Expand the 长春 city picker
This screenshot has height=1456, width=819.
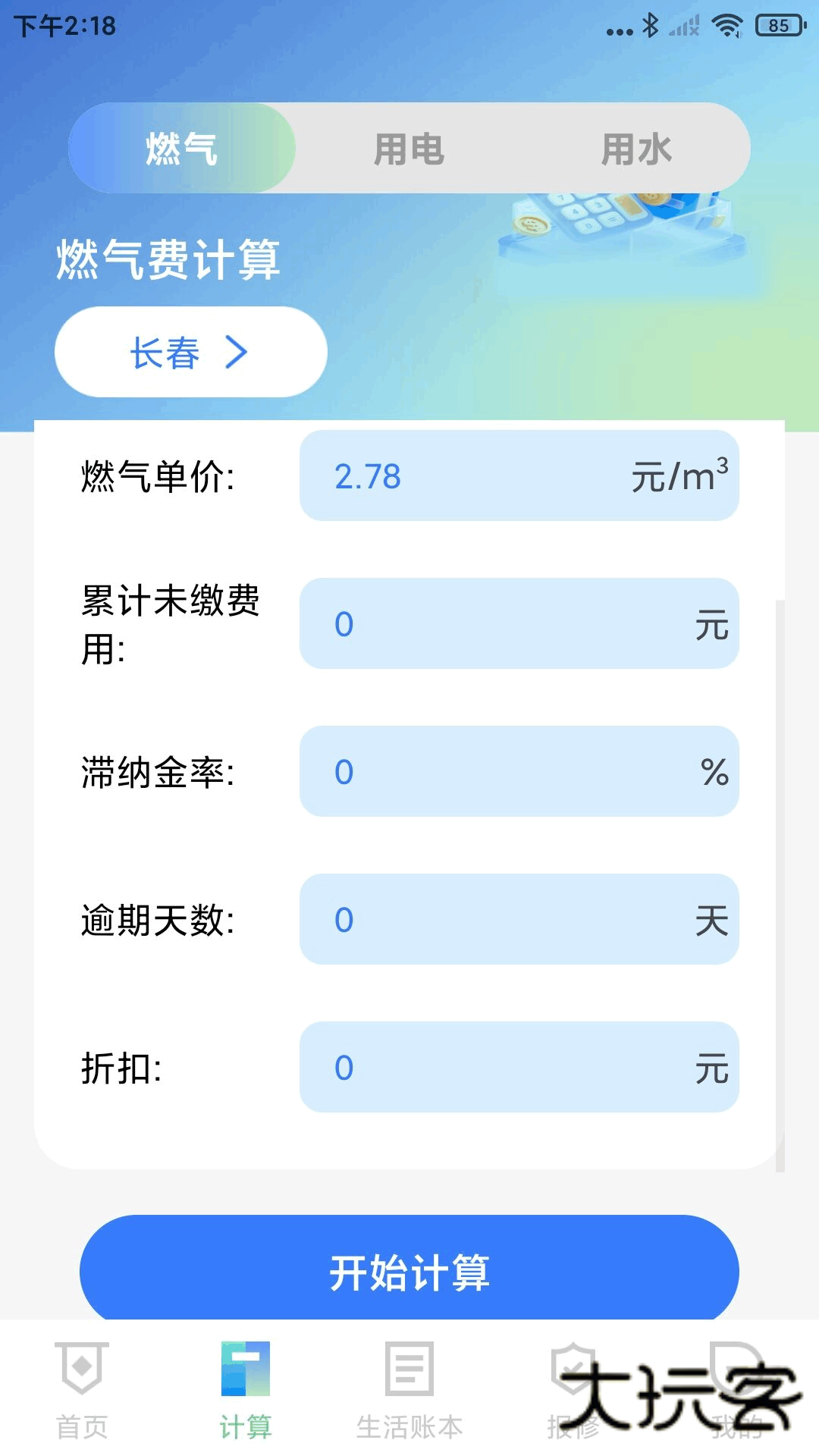pyautogui.click(x=190, y=351)
